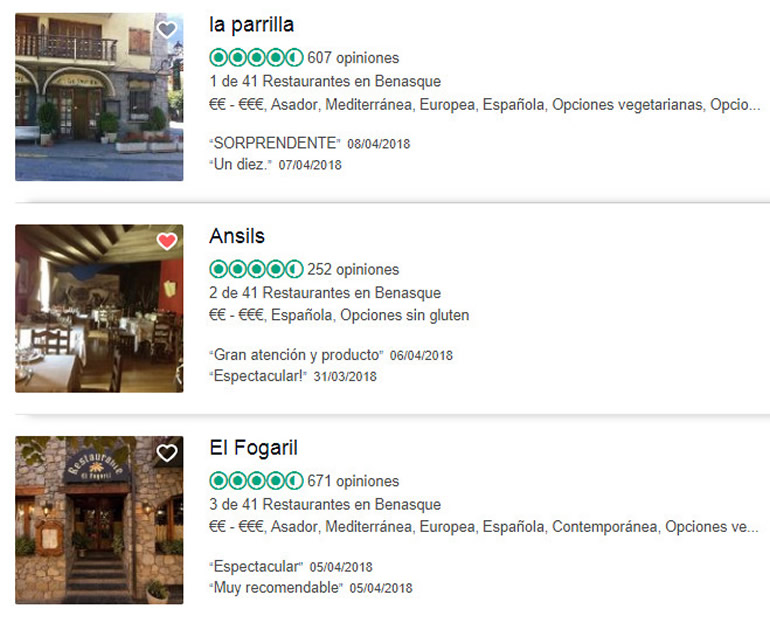
Task: Open the "SORPRENDENTE" review
Action: [x=275, y=143]
